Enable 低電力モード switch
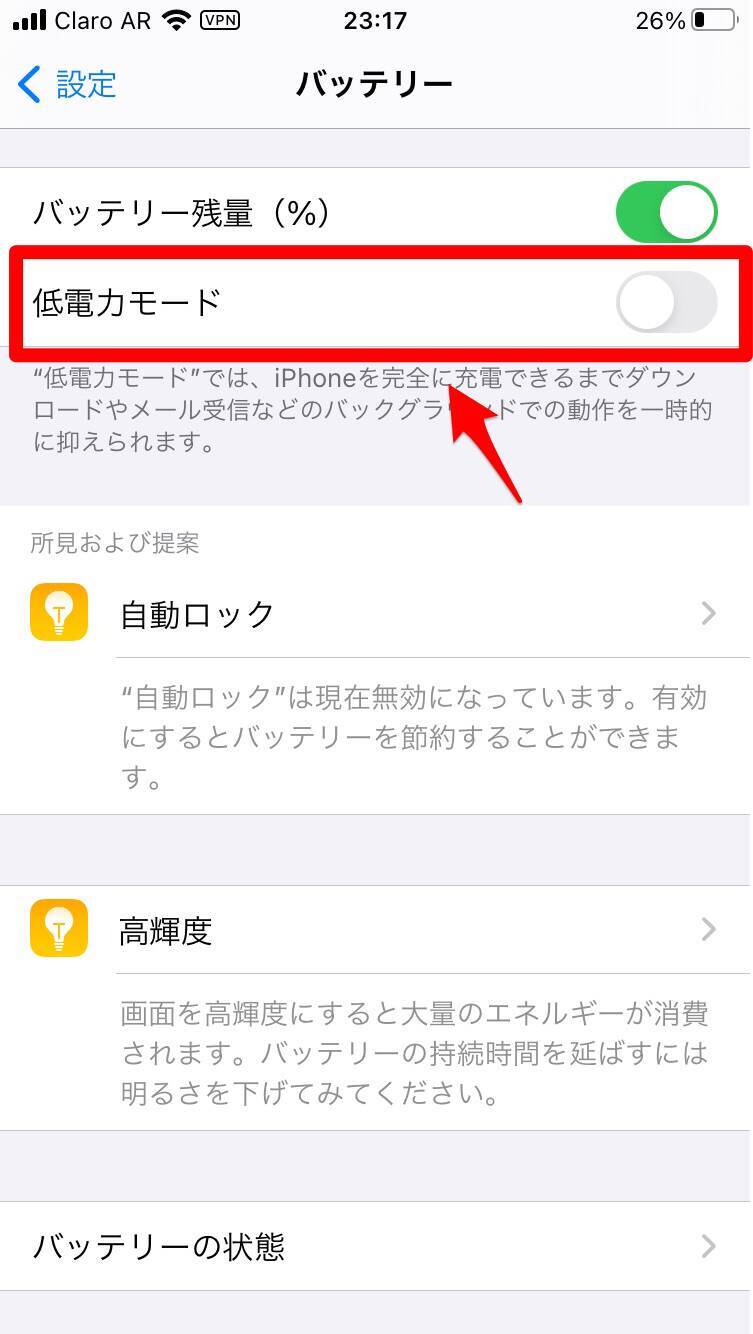The height and width of the screenshot is (1334, 753). [667, 302]
